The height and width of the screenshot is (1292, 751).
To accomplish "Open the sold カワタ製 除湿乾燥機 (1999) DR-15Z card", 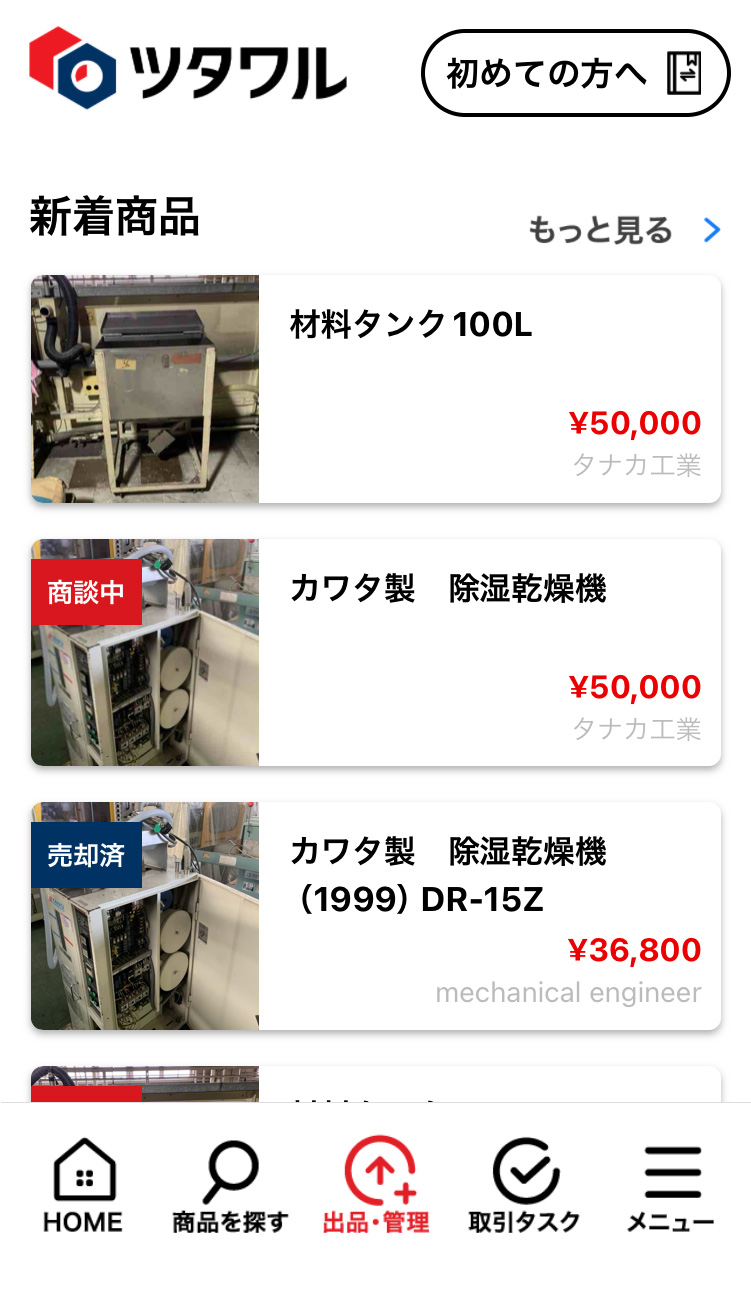I will pyautogui.click(x=375, y=916).
